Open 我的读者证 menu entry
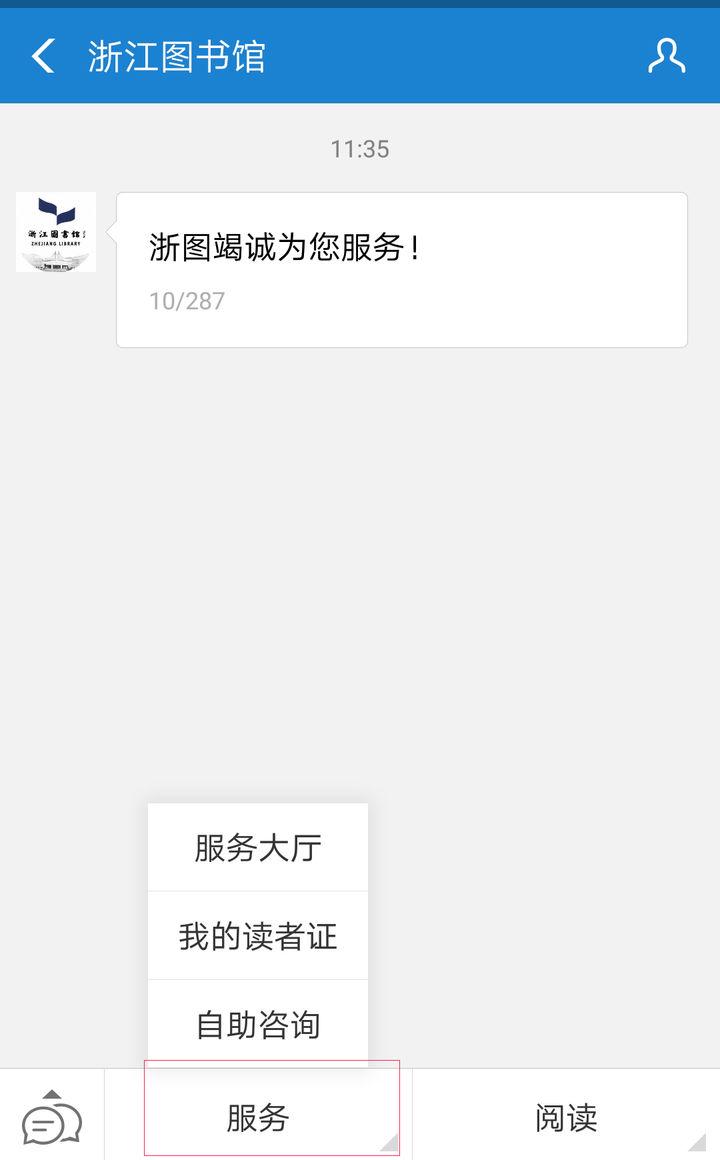The image size is (720, 1160). click(x=257, y=935)
